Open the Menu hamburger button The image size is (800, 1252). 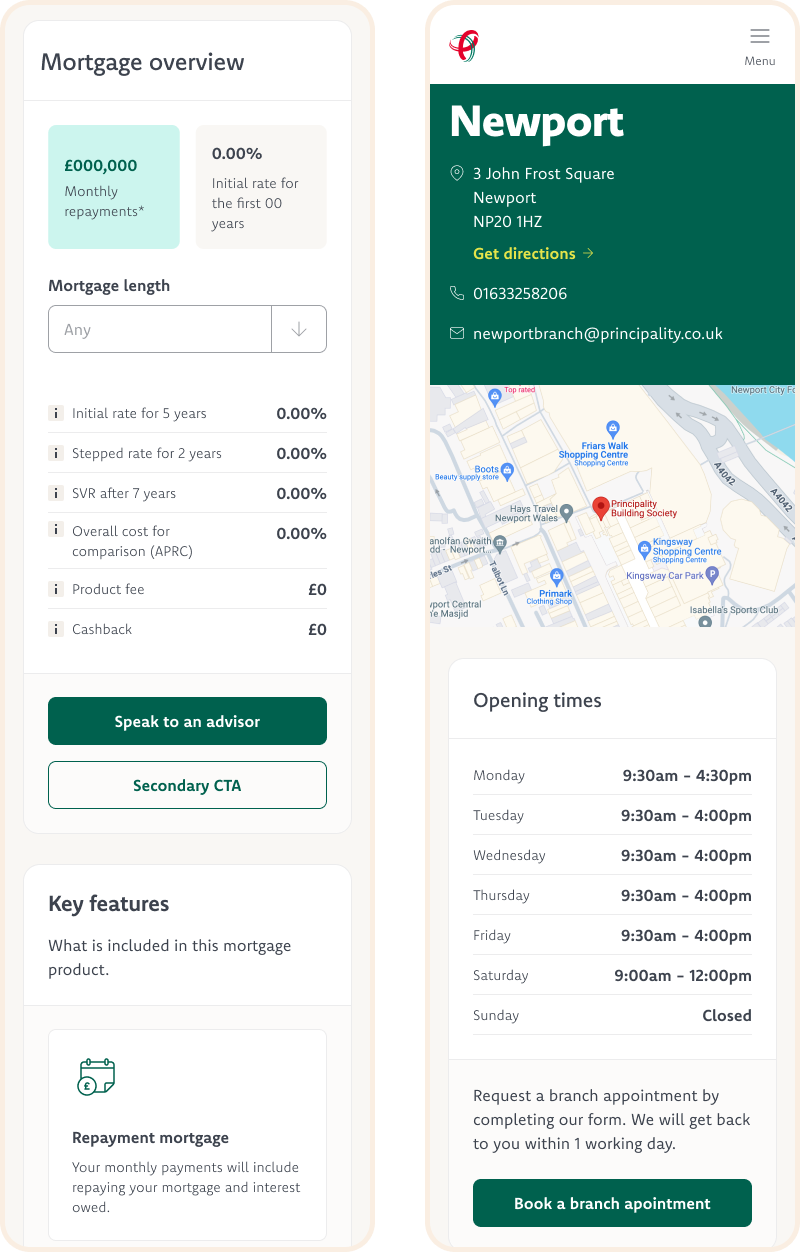pyautogui.click(x=760, y=46)
